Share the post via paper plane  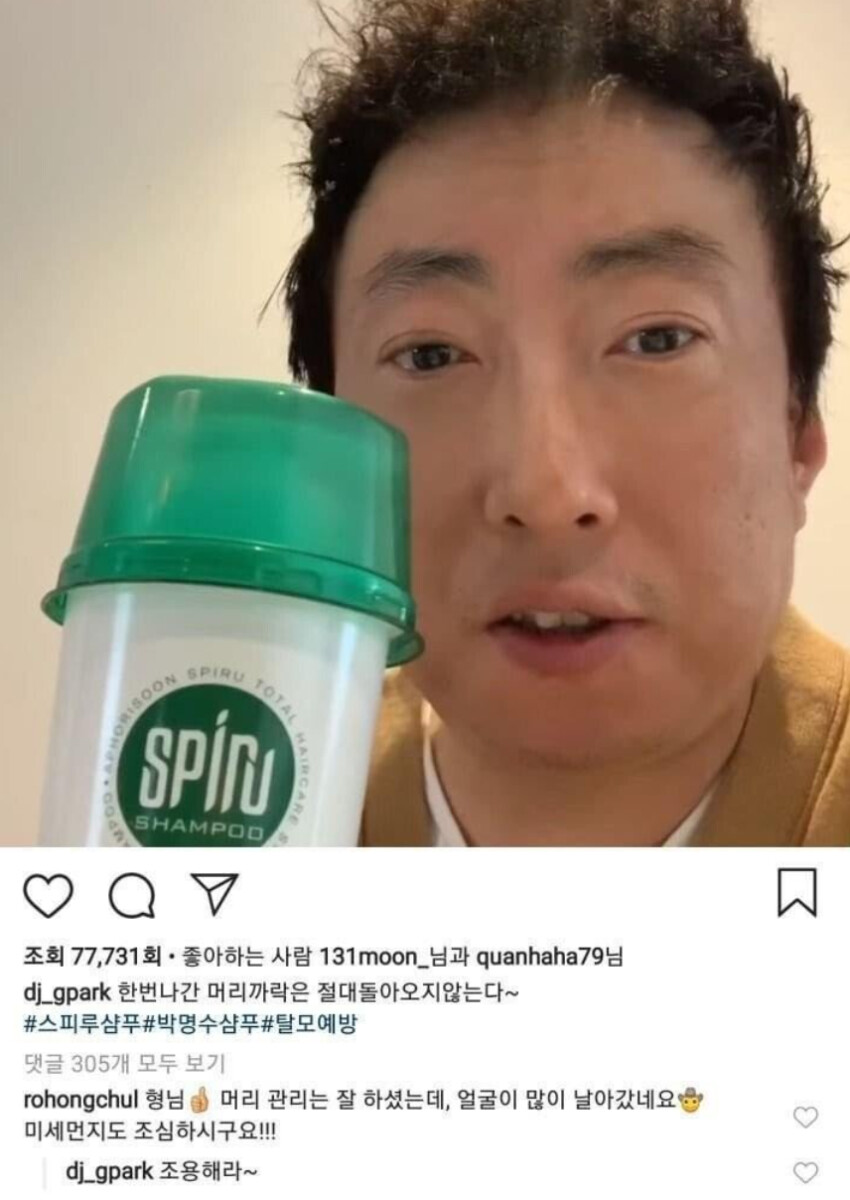click(x=214, y=893)
